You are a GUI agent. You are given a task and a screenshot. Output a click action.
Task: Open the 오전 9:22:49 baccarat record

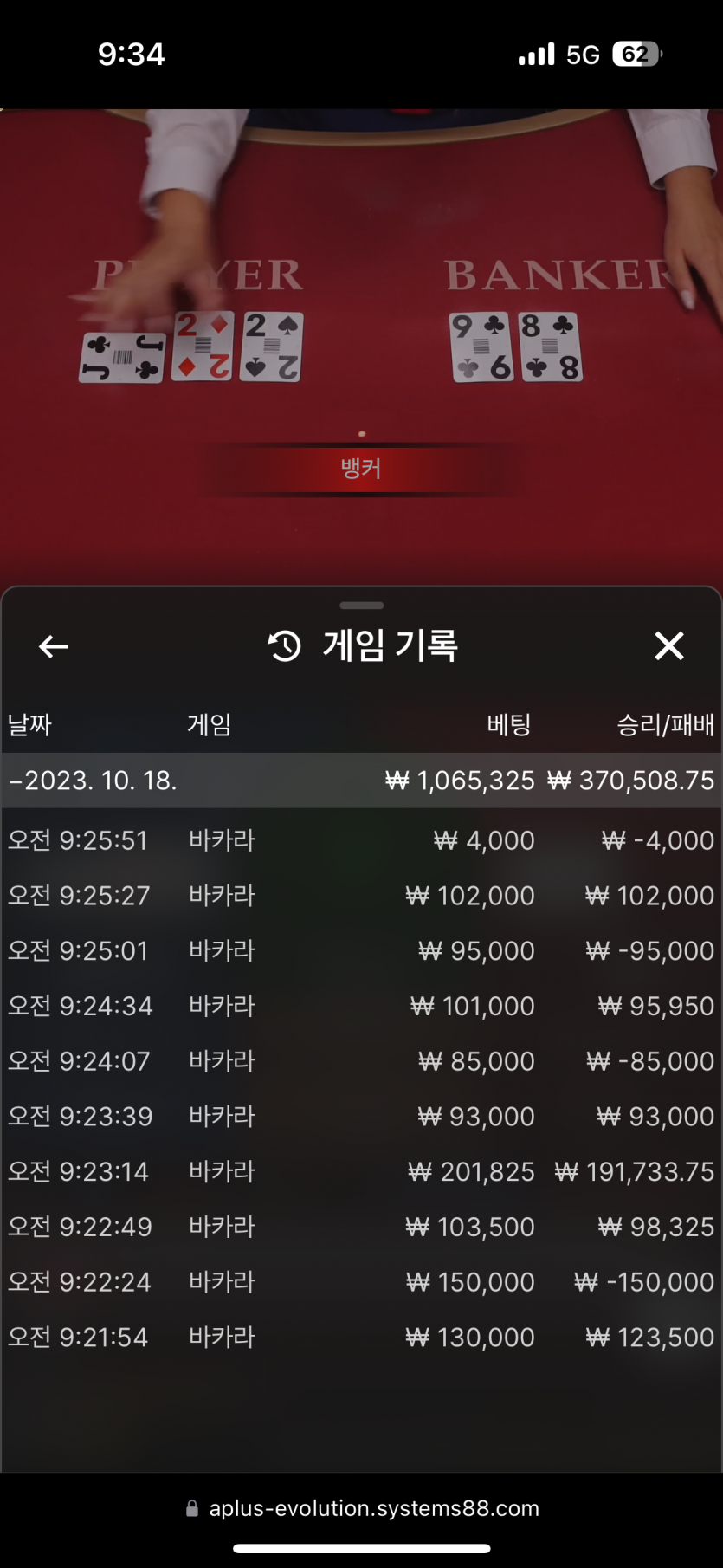pyautogui.click(x=361, y=1228)
